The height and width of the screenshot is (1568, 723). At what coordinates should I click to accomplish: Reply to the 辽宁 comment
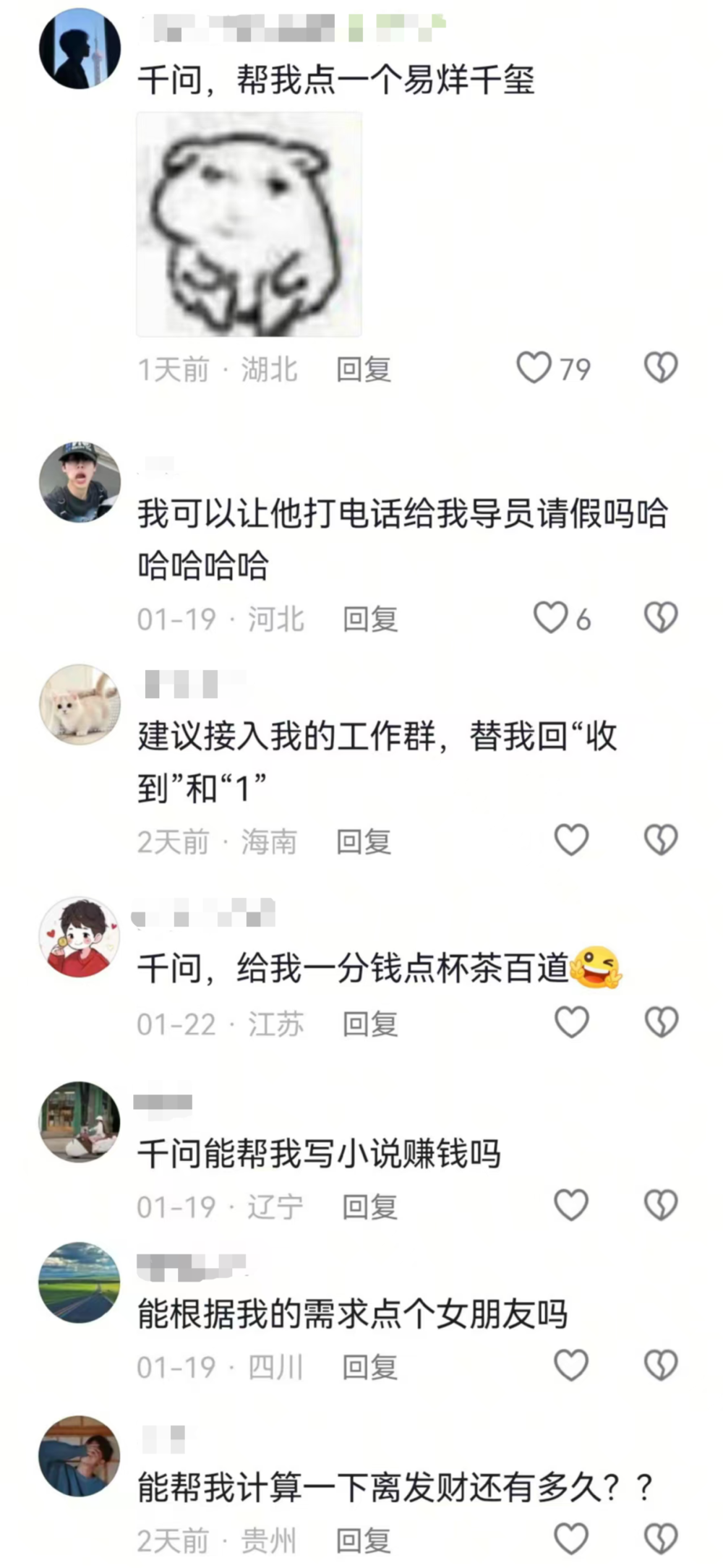pyautogui.click(x=370, y=1207)
